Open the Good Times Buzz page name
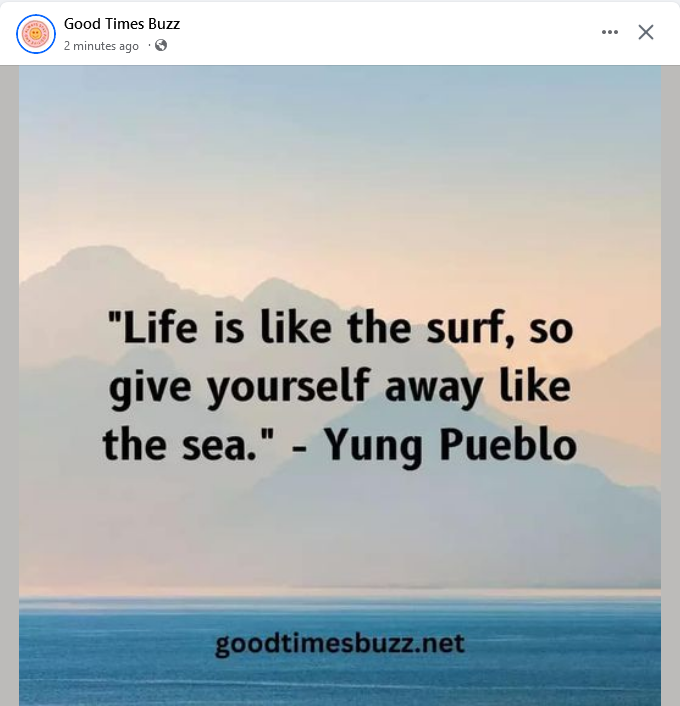 tap(122, 23)
